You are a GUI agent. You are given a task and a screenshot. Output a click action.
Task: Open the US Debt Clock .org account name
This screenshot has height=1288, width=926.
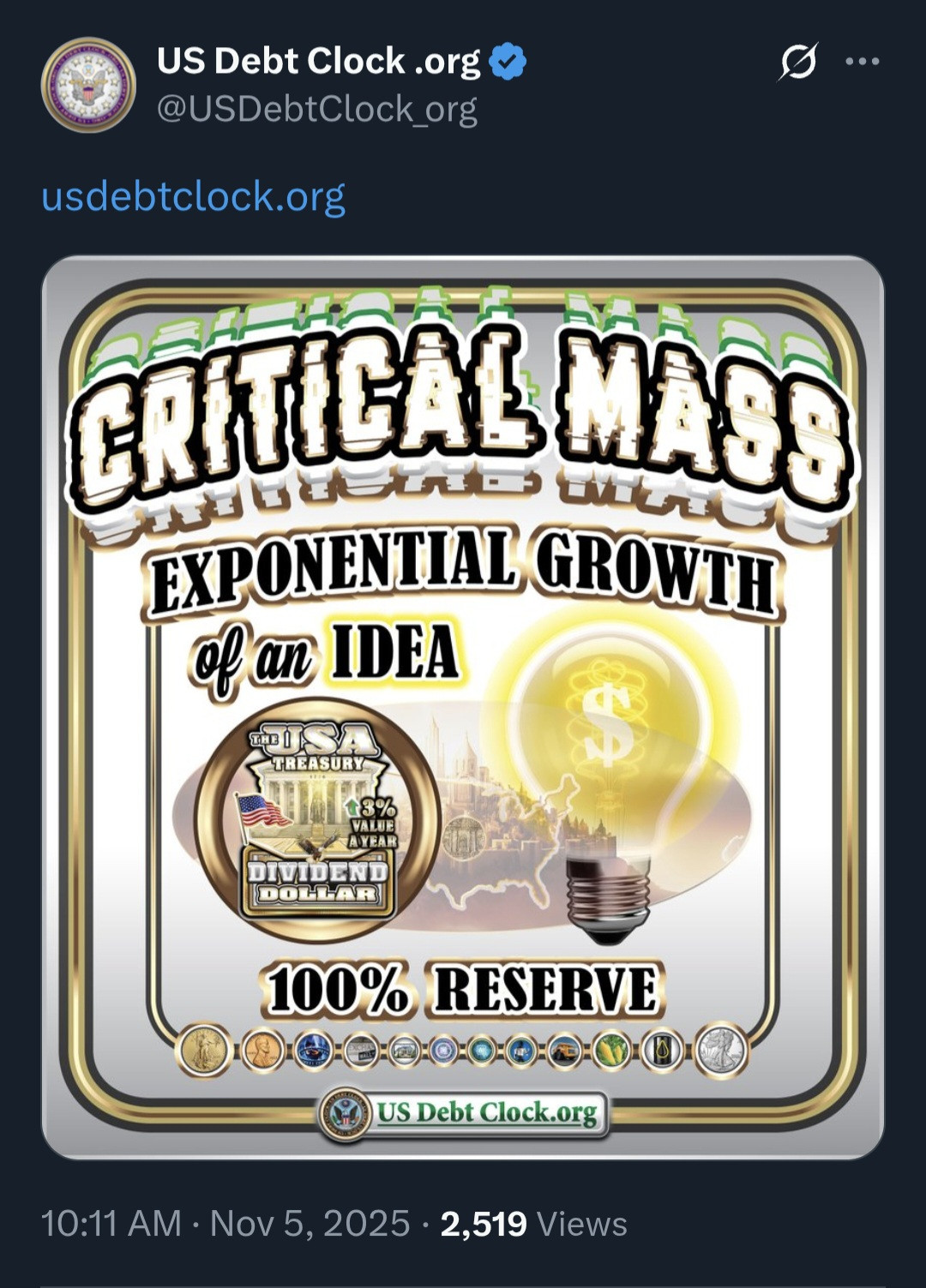point(318,62)
